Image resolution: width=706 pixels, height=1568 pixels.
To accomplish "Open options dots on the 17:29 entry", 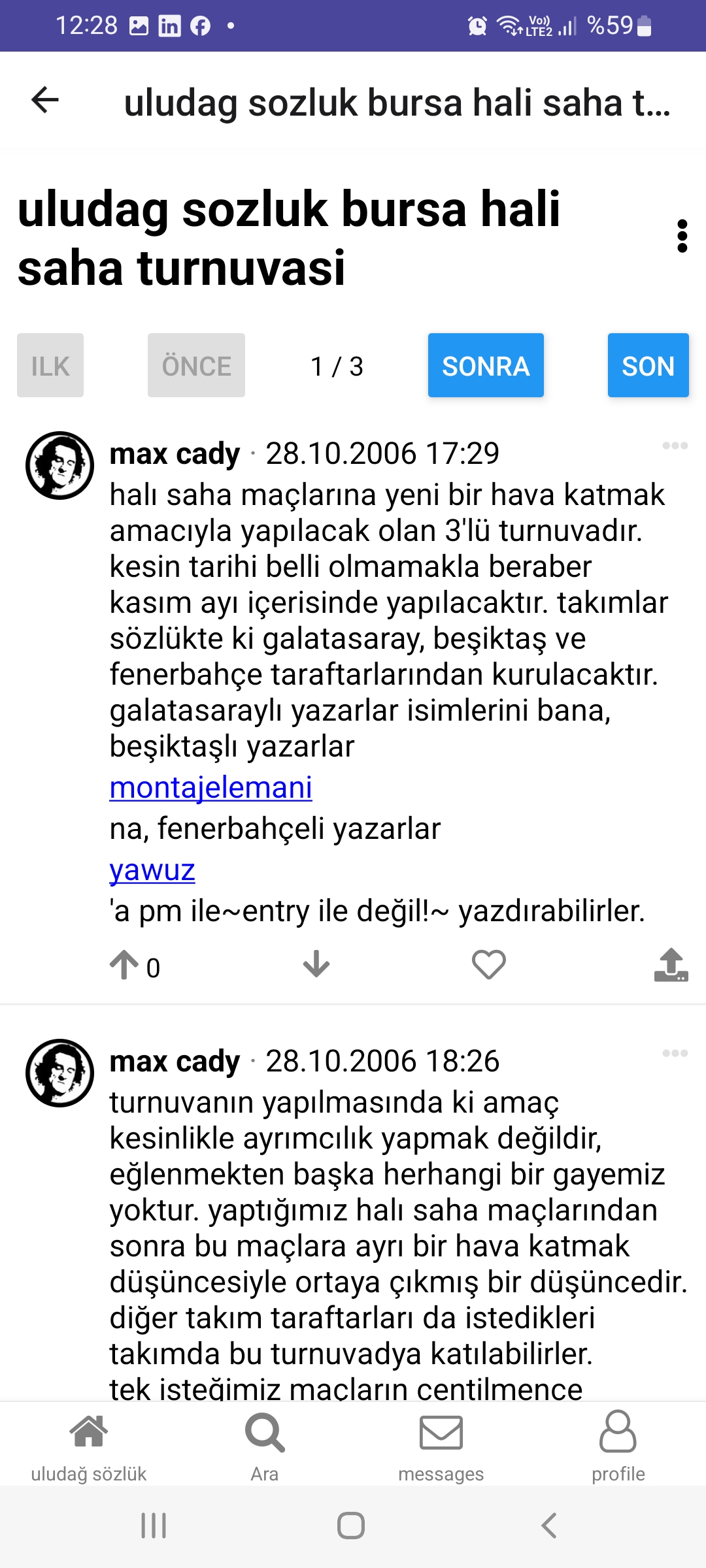I will 675,446.
